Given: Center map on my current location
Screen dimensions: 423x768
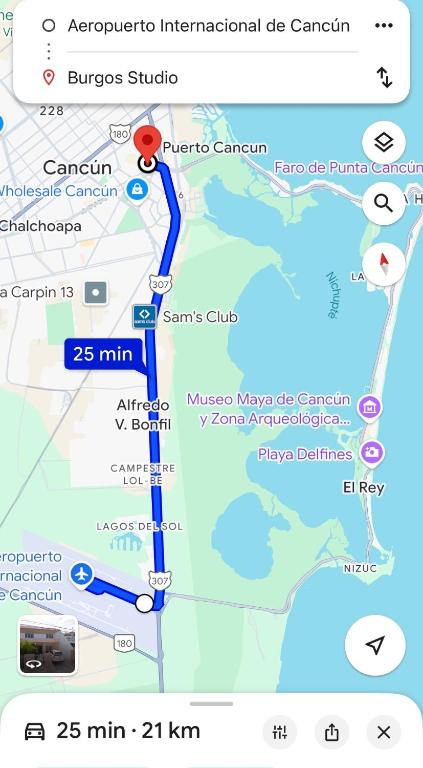Looking at the screenshot, I should [x=375, y=645].
